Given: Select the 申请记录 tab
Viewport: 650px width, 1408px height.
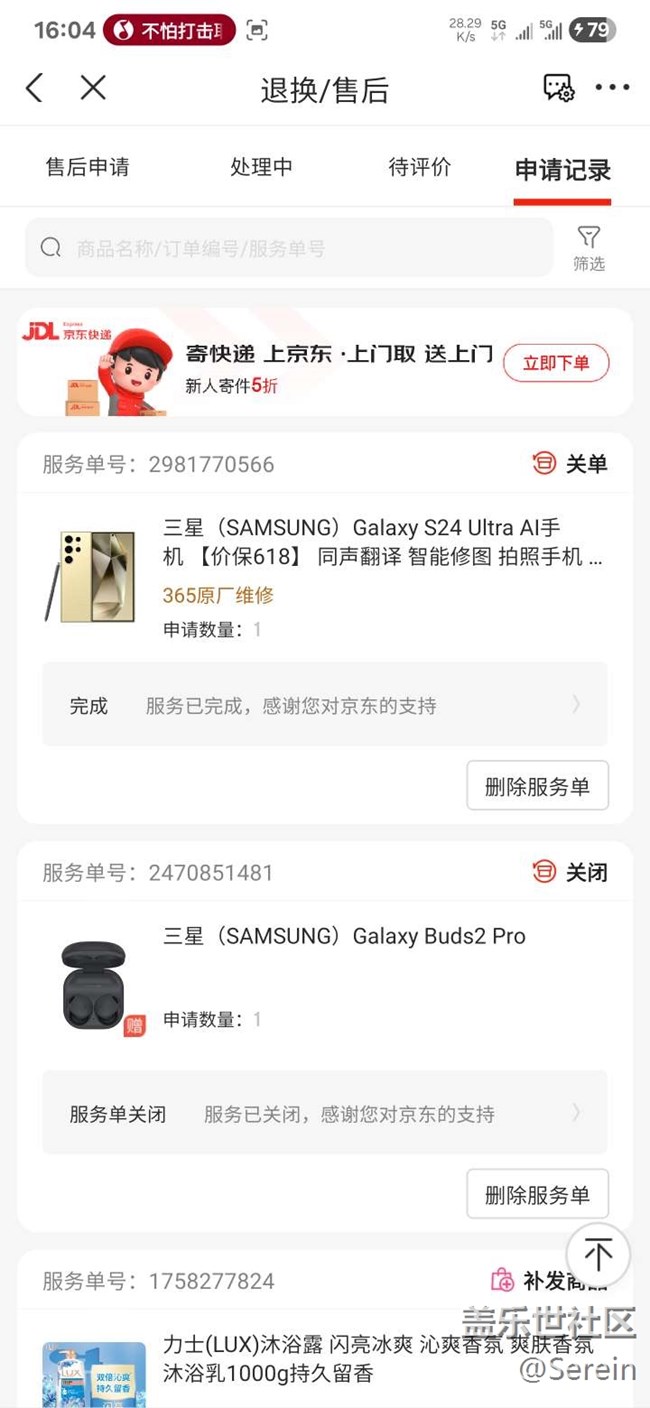Looking at the screenshot, I should [562, 169].
